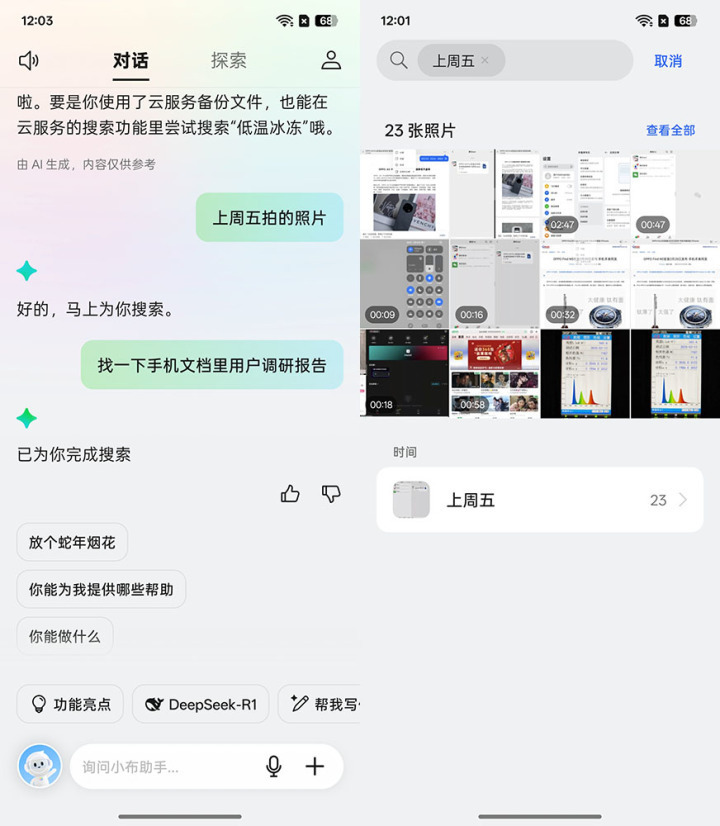Give the search result a thumbs down

pyautogui.click(x=331, y=493)
